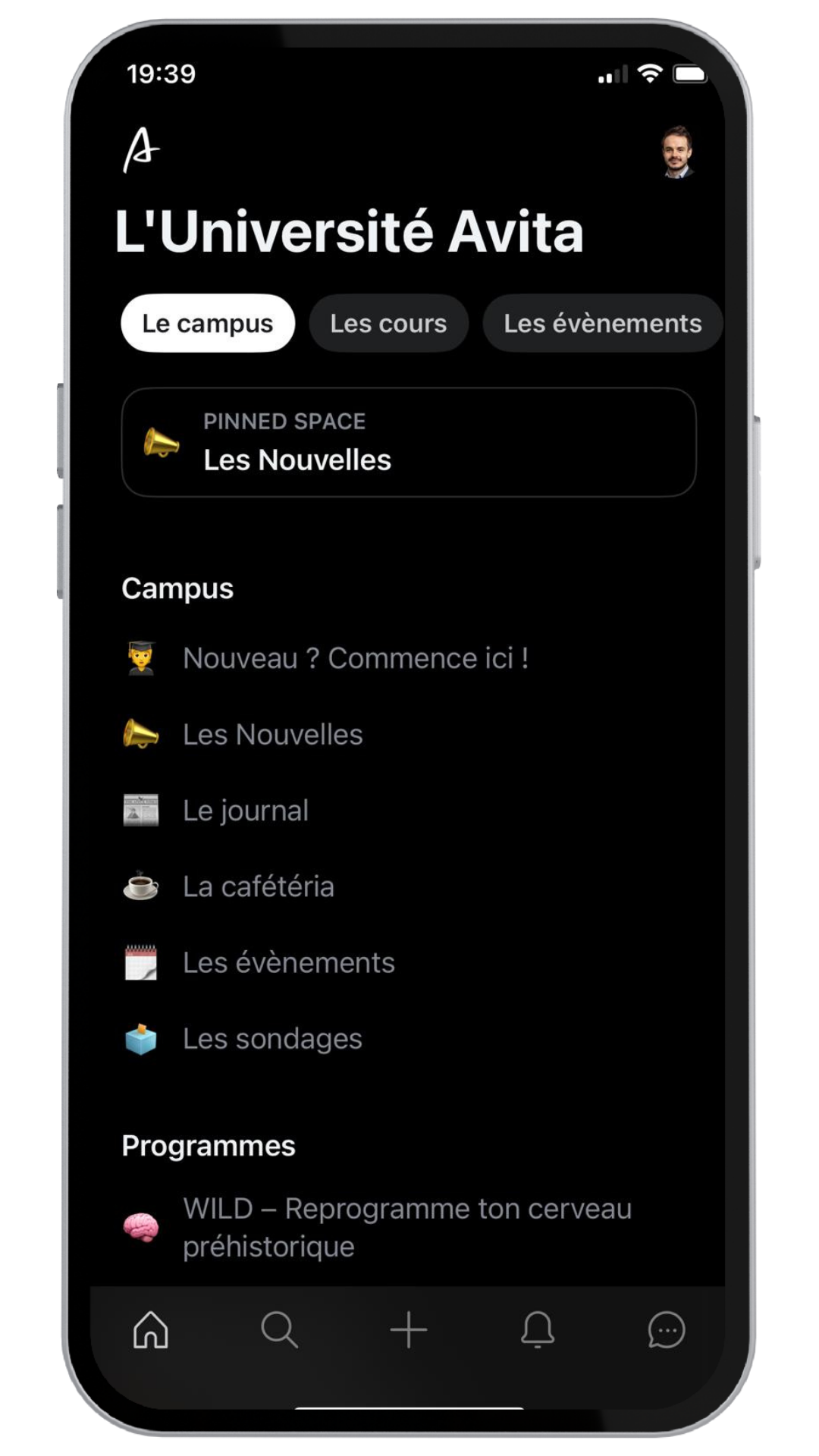Image resolution: width=819 pixels, height=1456 pixels.
Task: View Les sondages space
Action: coord(272,1039)
